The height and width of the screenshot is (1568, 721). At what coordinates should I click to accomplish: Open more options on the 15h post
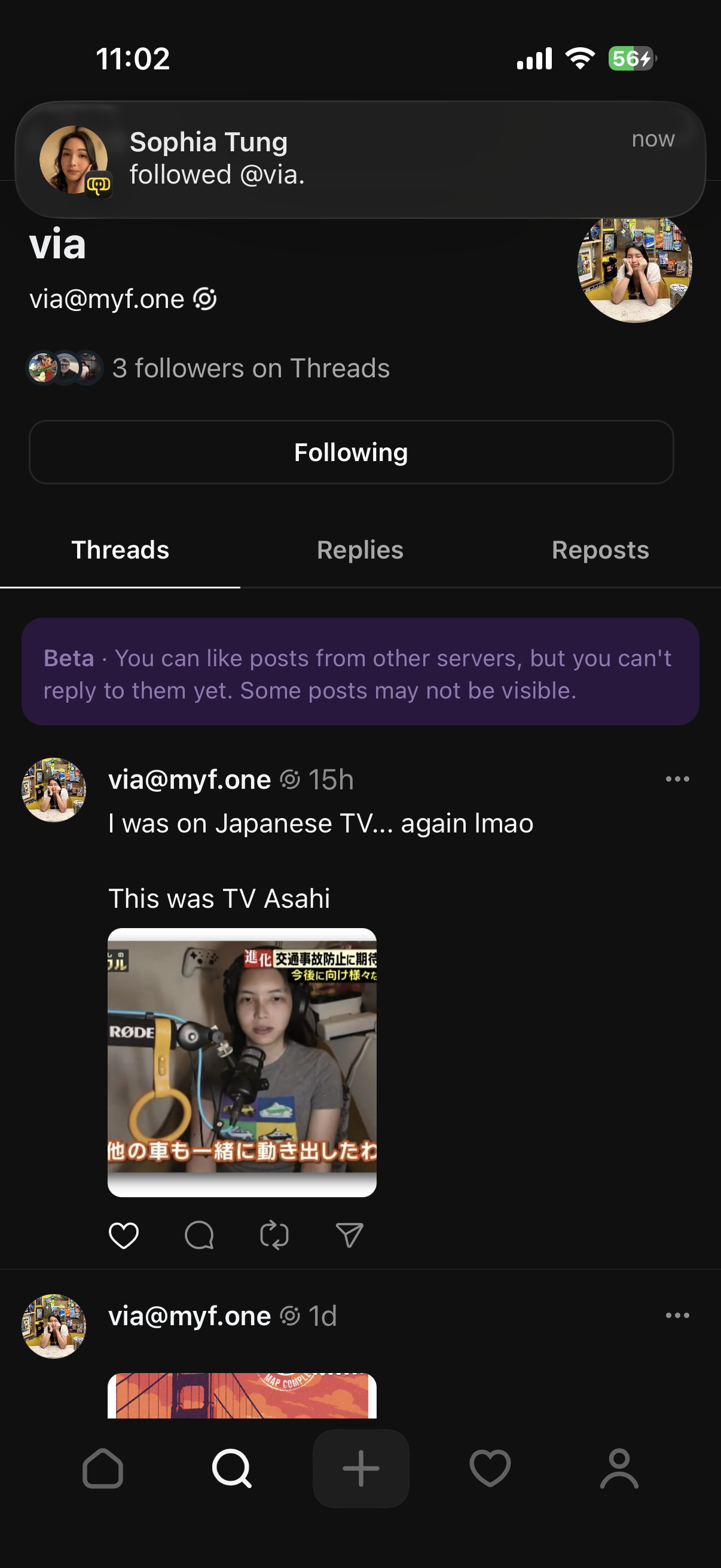tap(677, 779)
